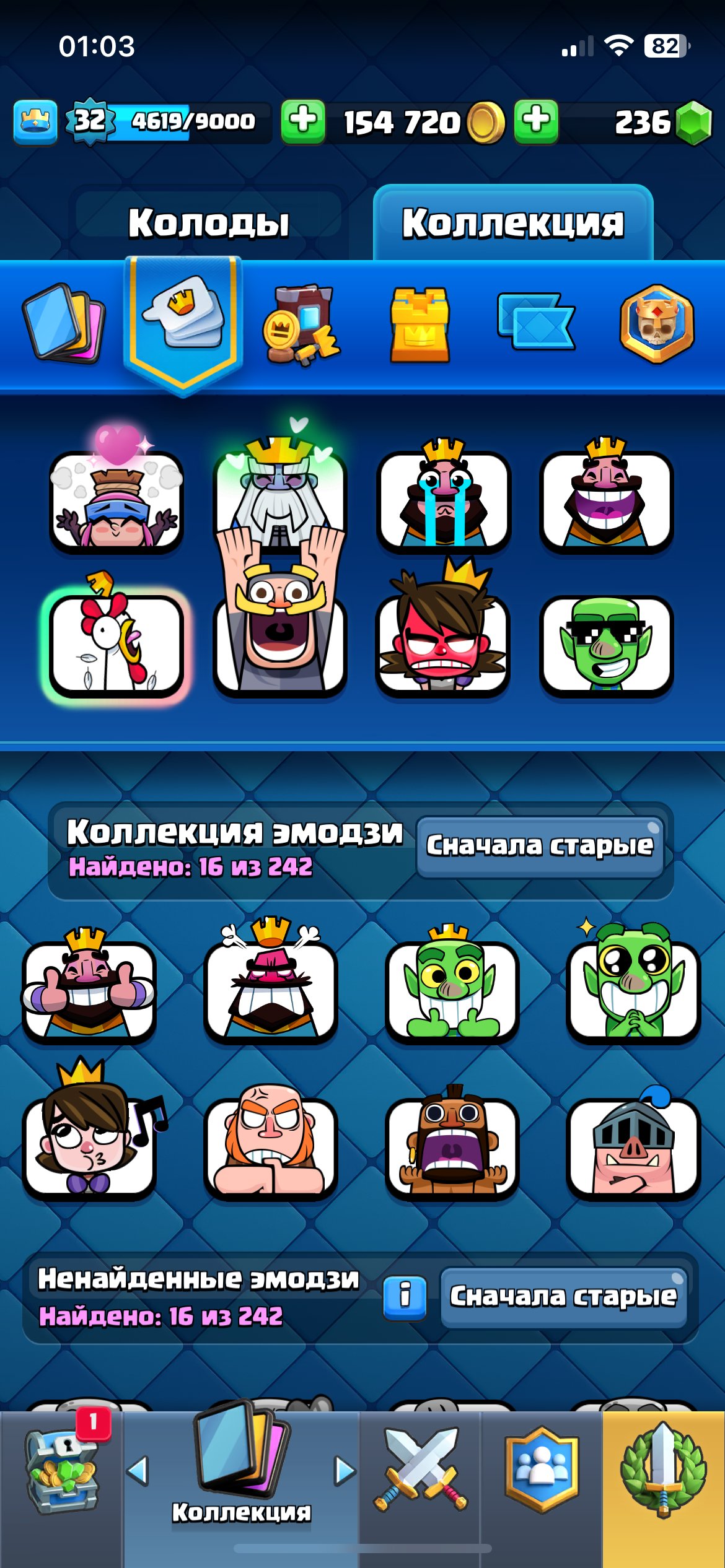The height and width of the screenshot is (1568, 725).
Task: Select the goblin with sunglasses emote
Action: click(x=606, y=644)
